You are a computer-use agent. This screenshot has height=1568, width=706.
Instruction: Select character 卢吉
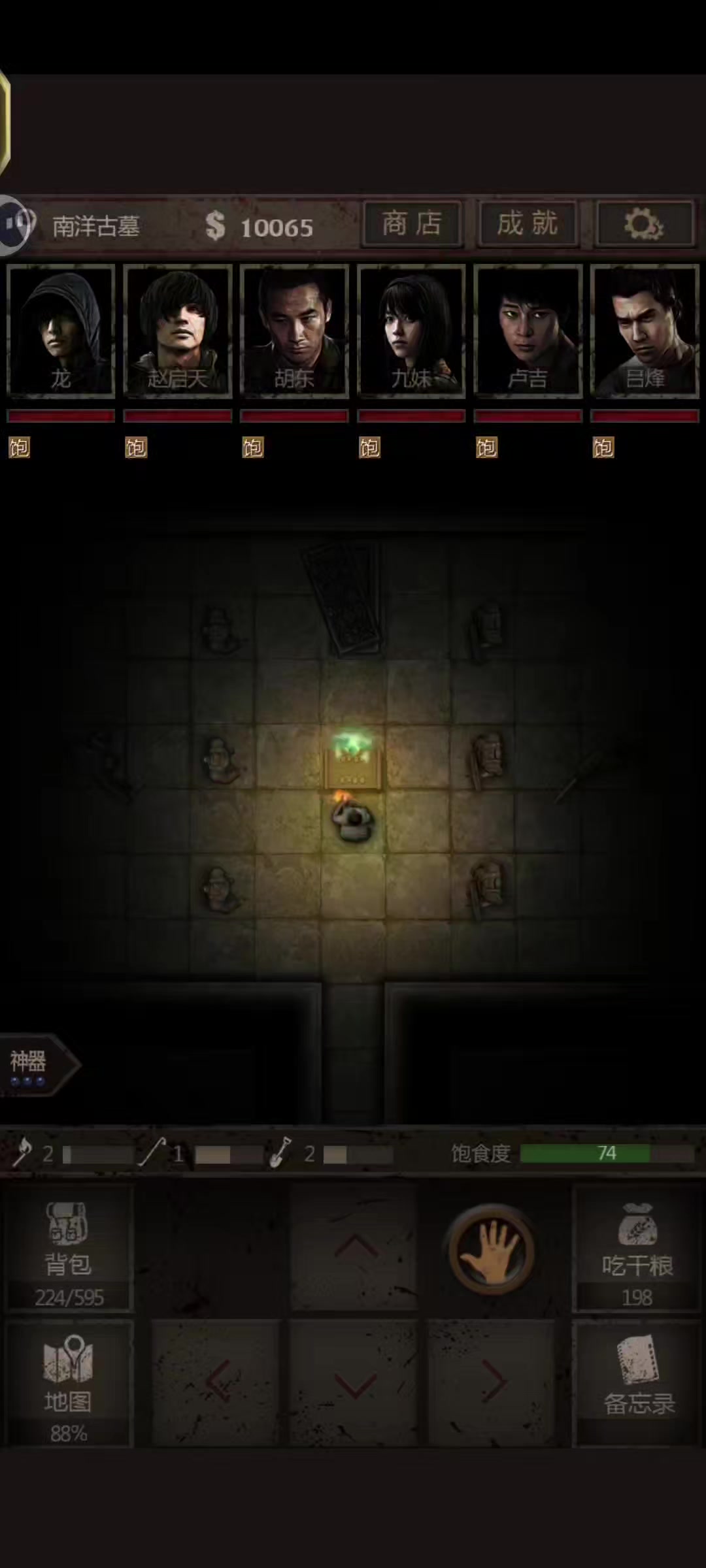pos(528,331)
